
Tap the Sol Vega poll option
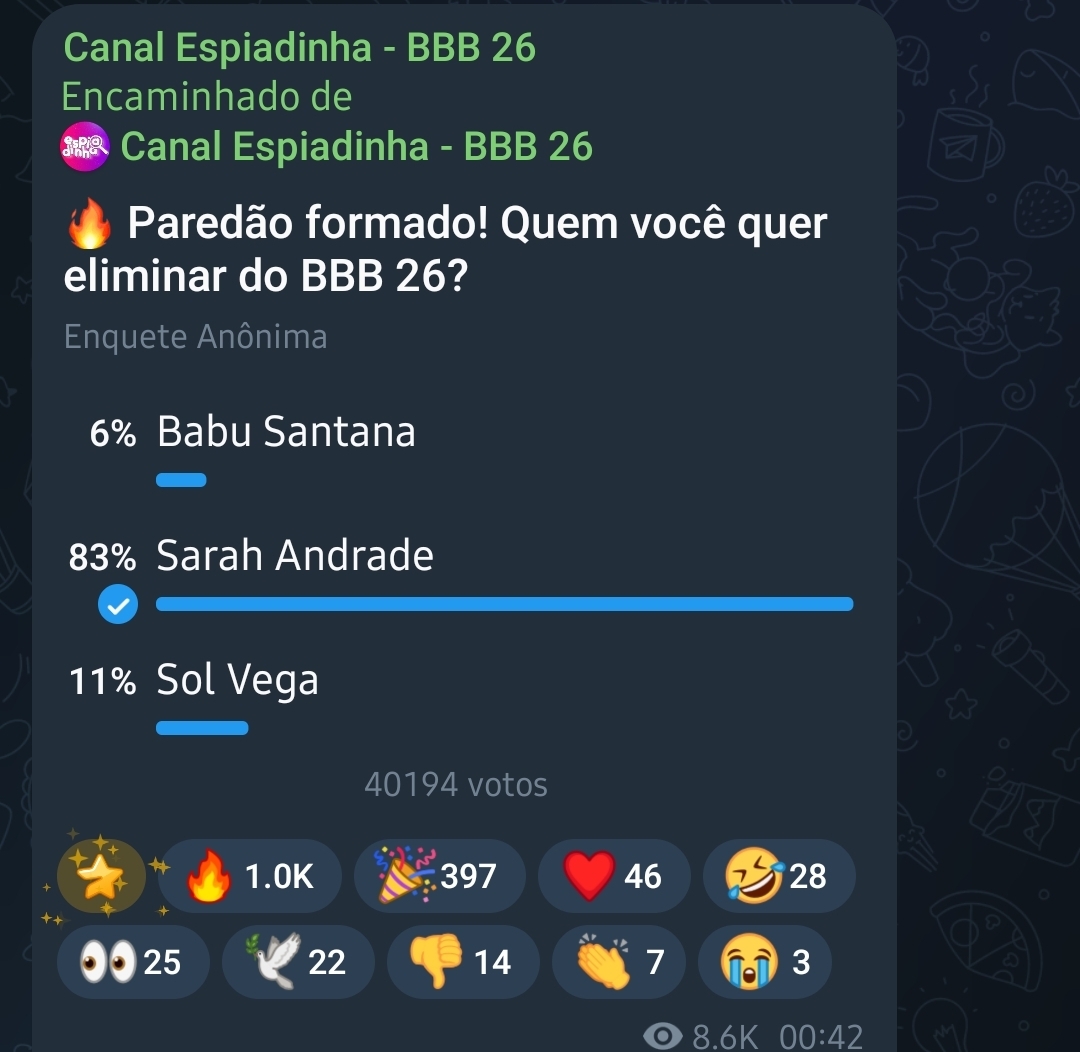[238, 681]
